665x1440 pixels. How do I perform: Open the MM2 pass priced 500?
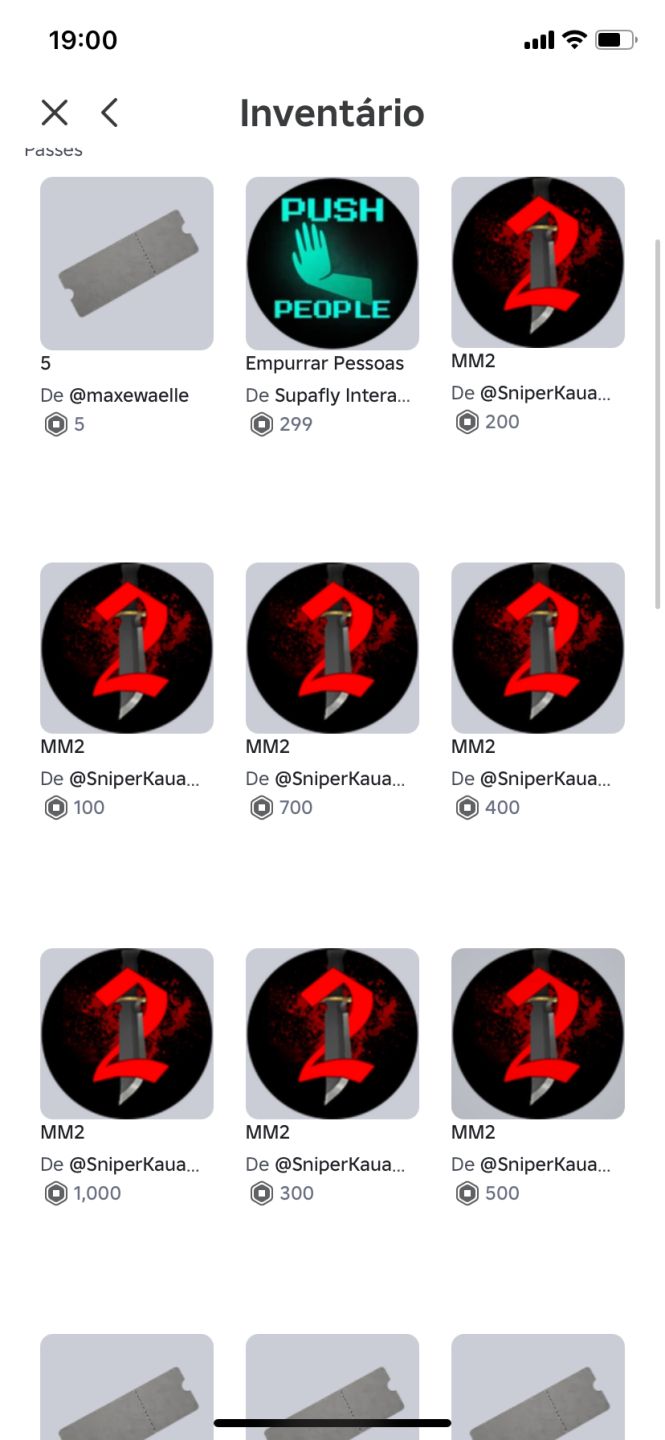(x=538, y=1033)
